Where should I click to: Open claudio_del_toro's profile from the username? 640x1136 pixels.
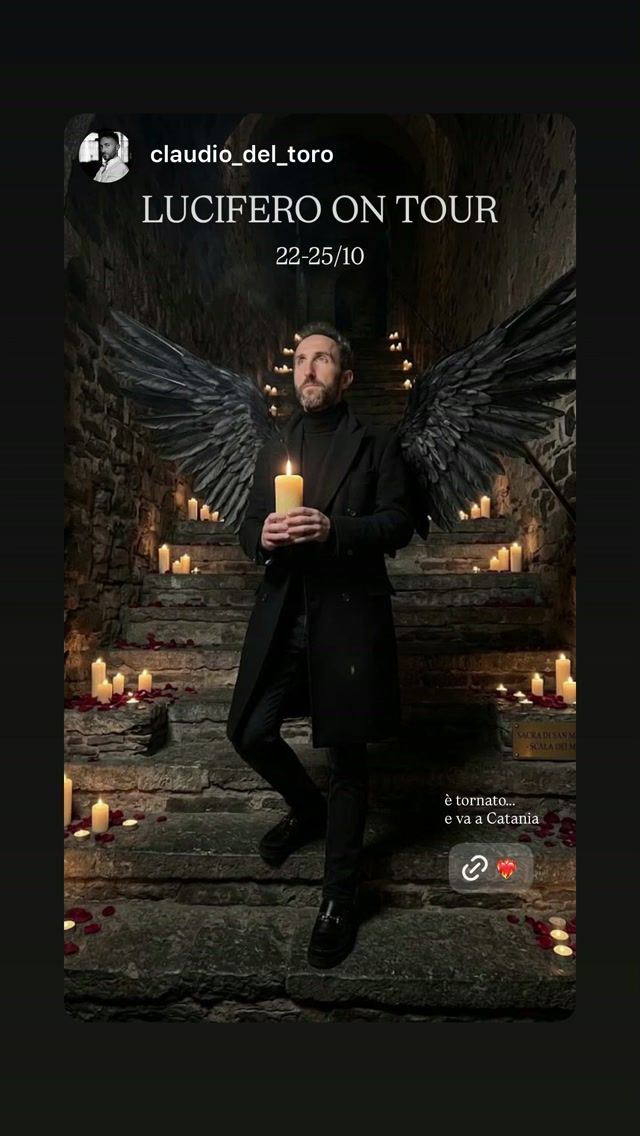point(241,154)
